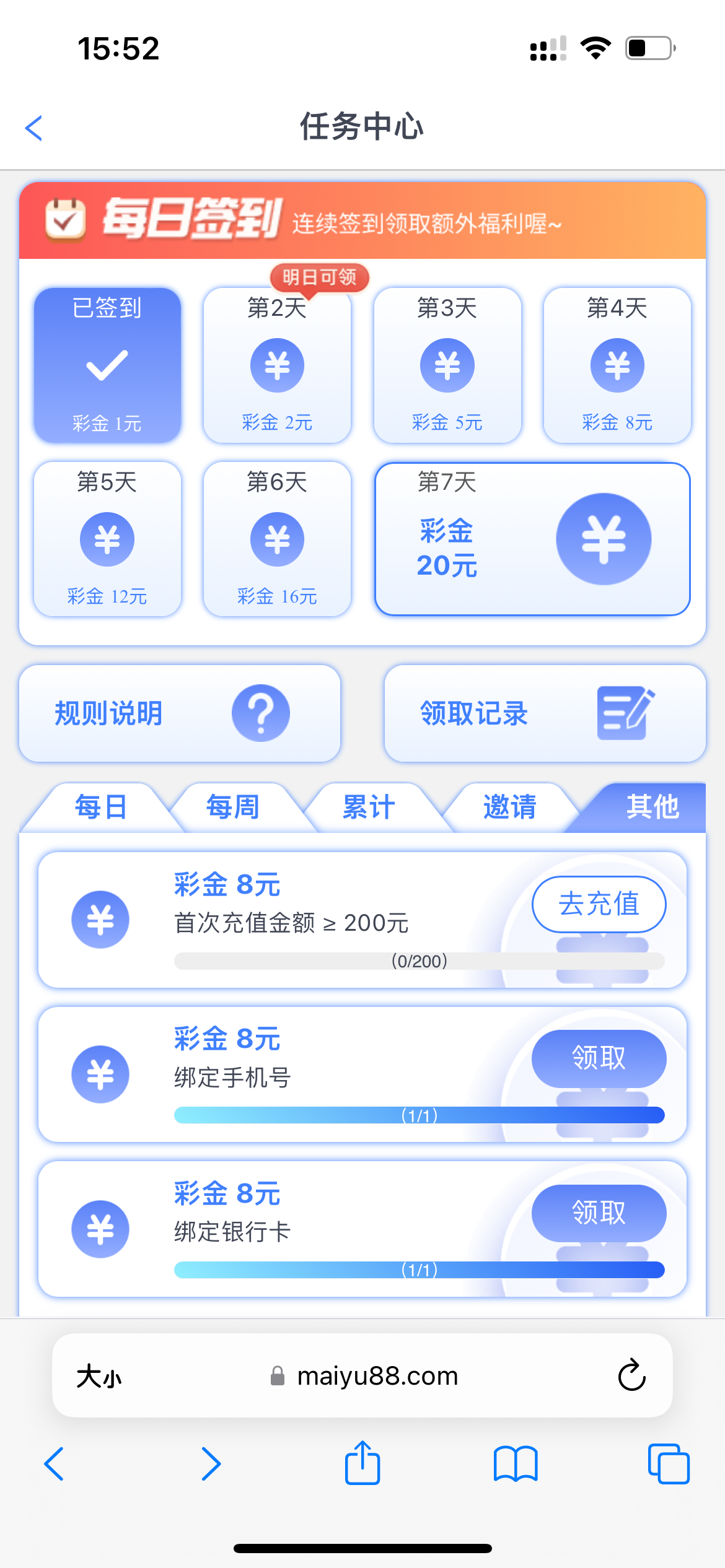Switch to the 累计 tab
The image size is (725, 1568).
point(369,808)
